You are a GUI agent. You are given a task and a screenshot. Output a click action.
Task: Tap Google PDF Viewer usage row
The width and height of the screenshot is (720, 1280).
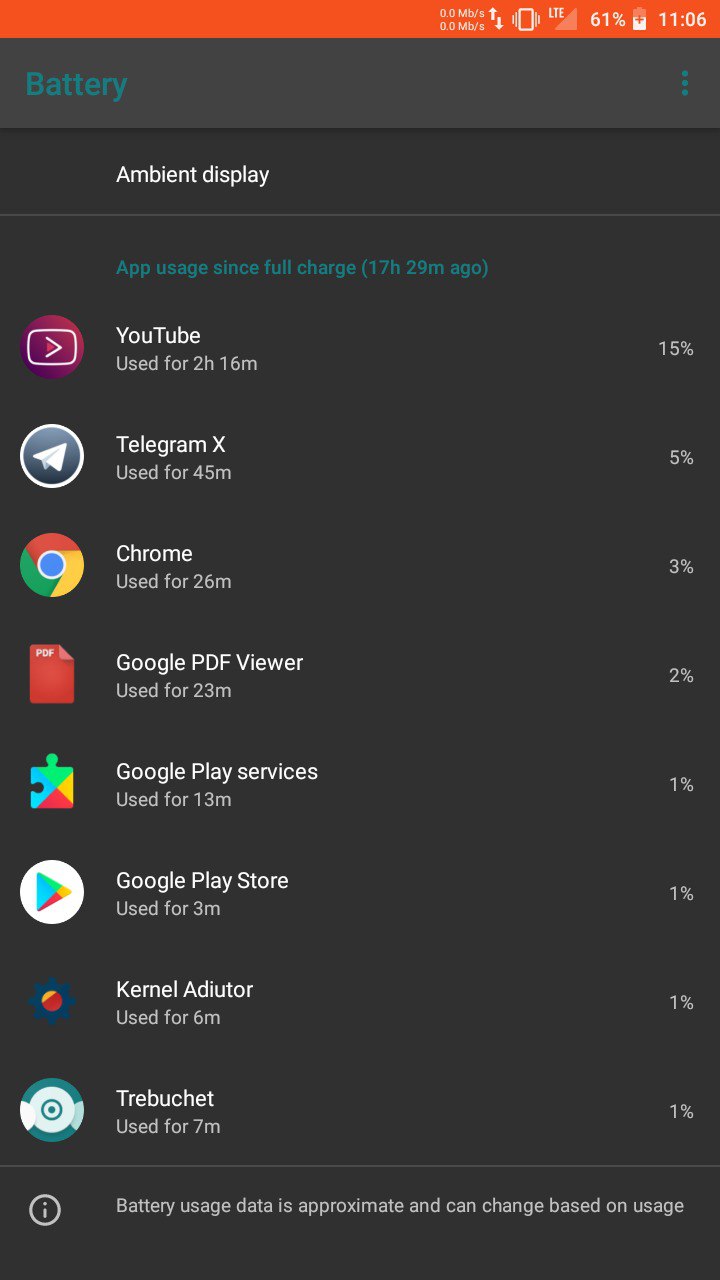[x=360, y=675]
